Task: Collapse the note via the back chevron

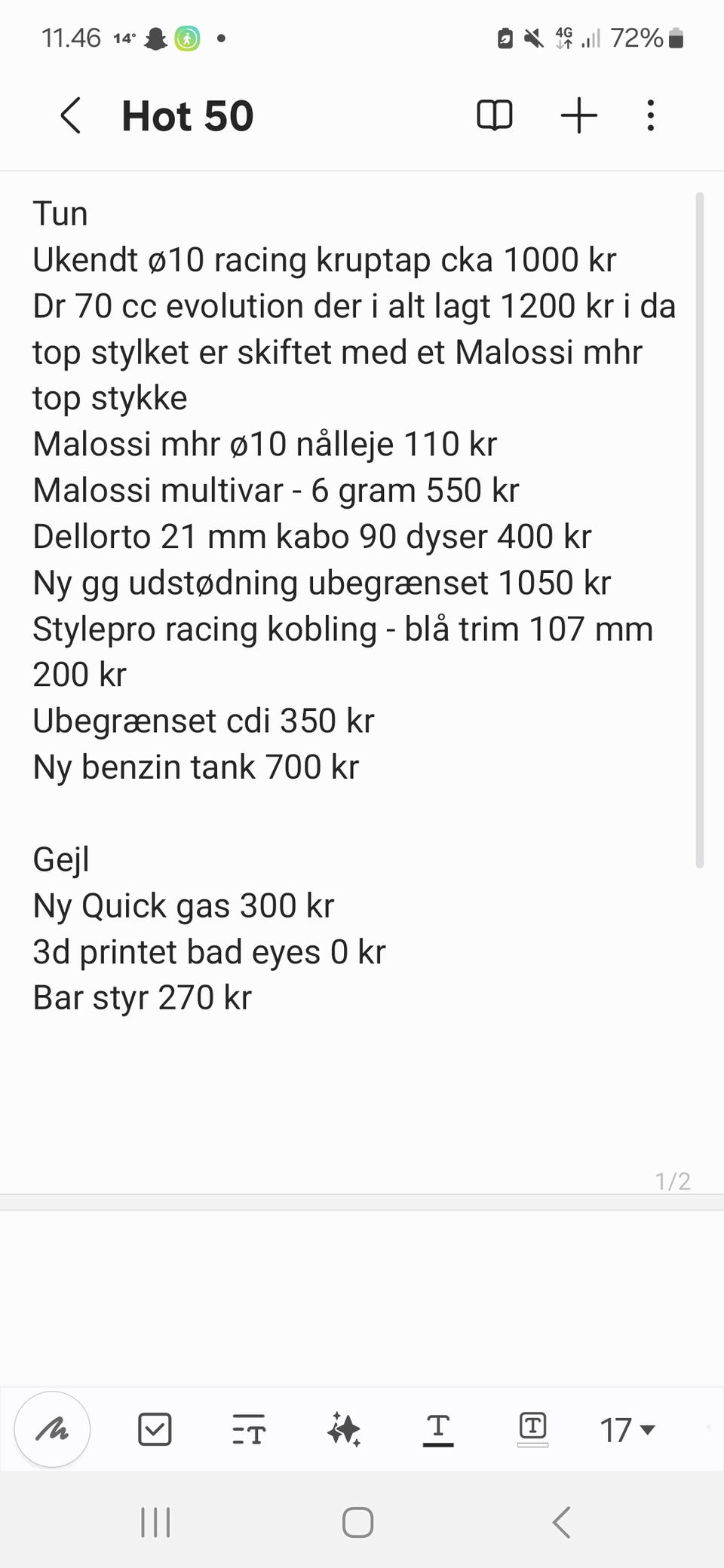Action: pyautogui.click(x=70, y=115)
